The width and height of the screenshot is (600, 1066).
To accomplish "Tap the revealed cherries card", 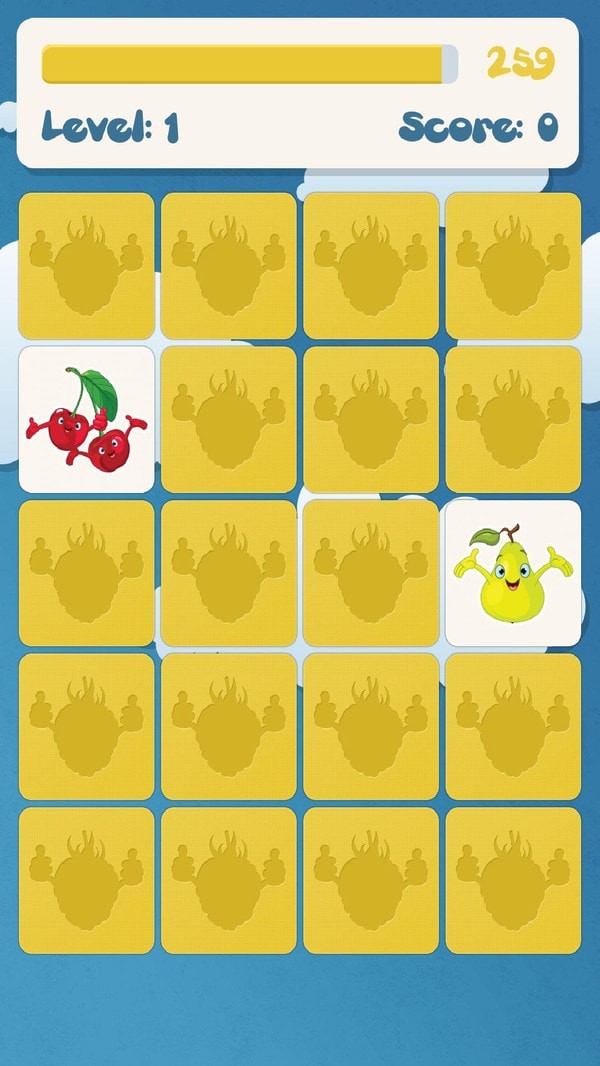I will (x=87, y=420).
